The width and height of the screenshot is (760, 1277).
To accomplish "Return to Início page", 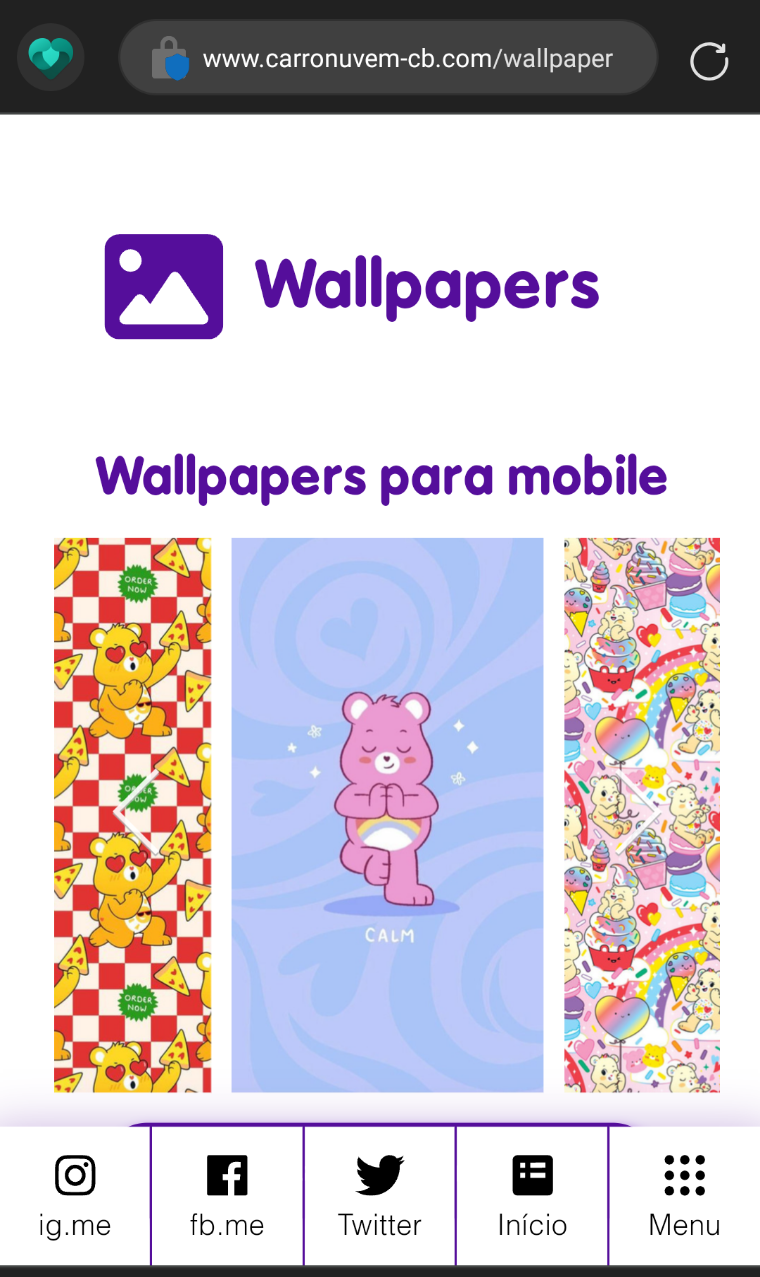I will 532,1196.
